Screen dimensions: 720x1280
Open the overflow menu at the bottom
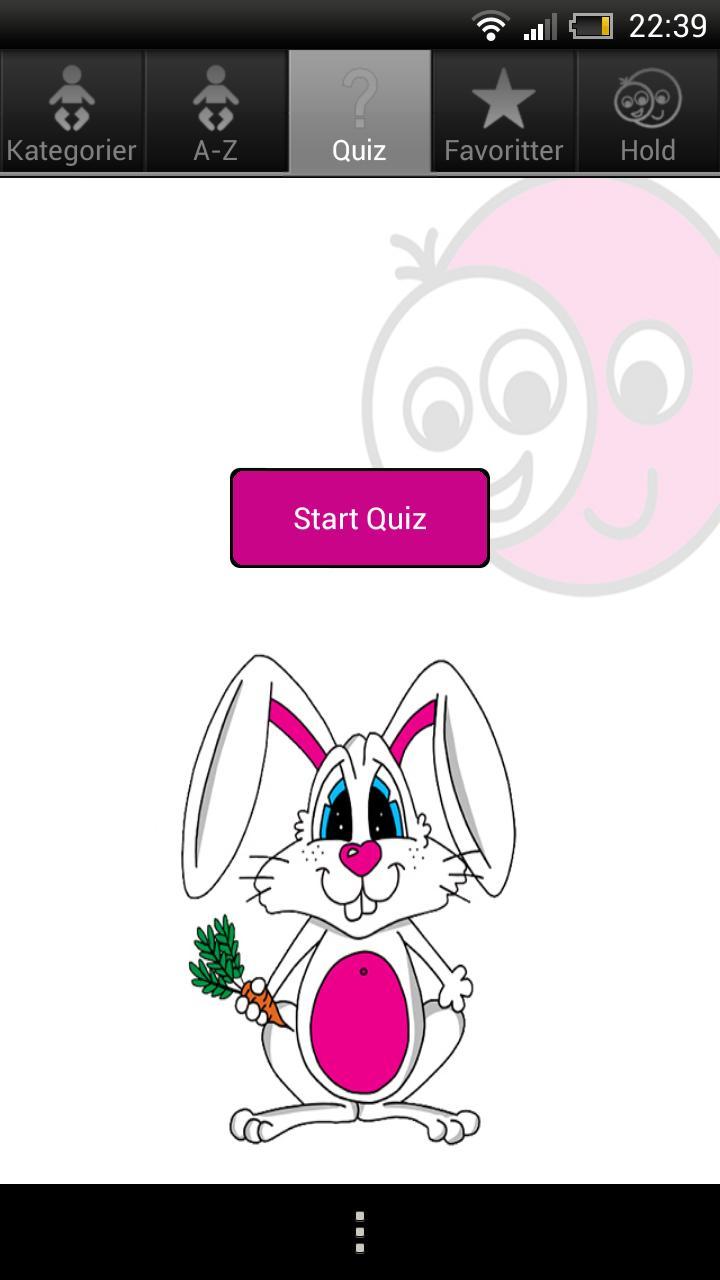pos(360,1232)
